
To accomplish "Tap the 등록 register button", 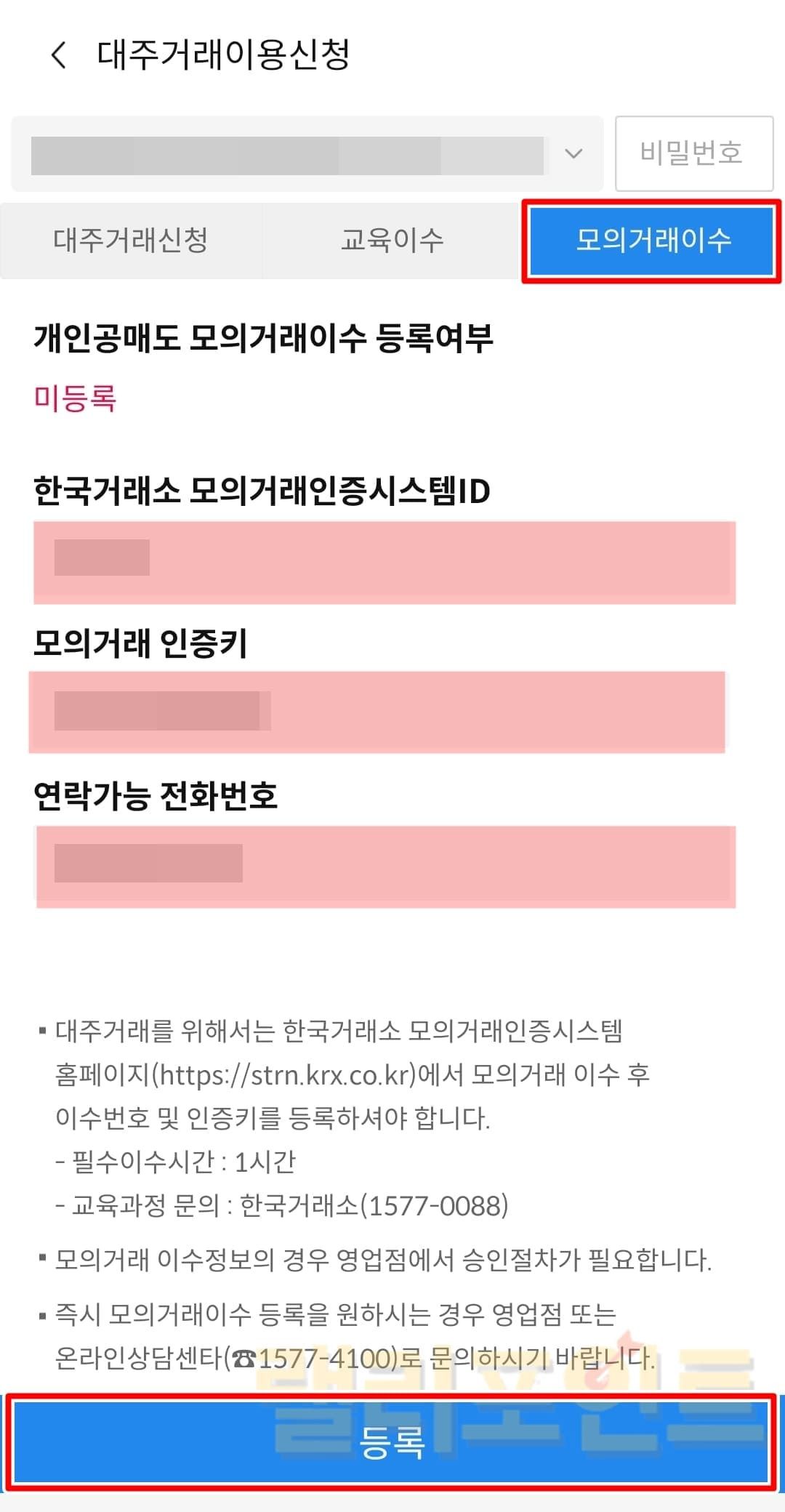I will click(x=392, y=1441).
